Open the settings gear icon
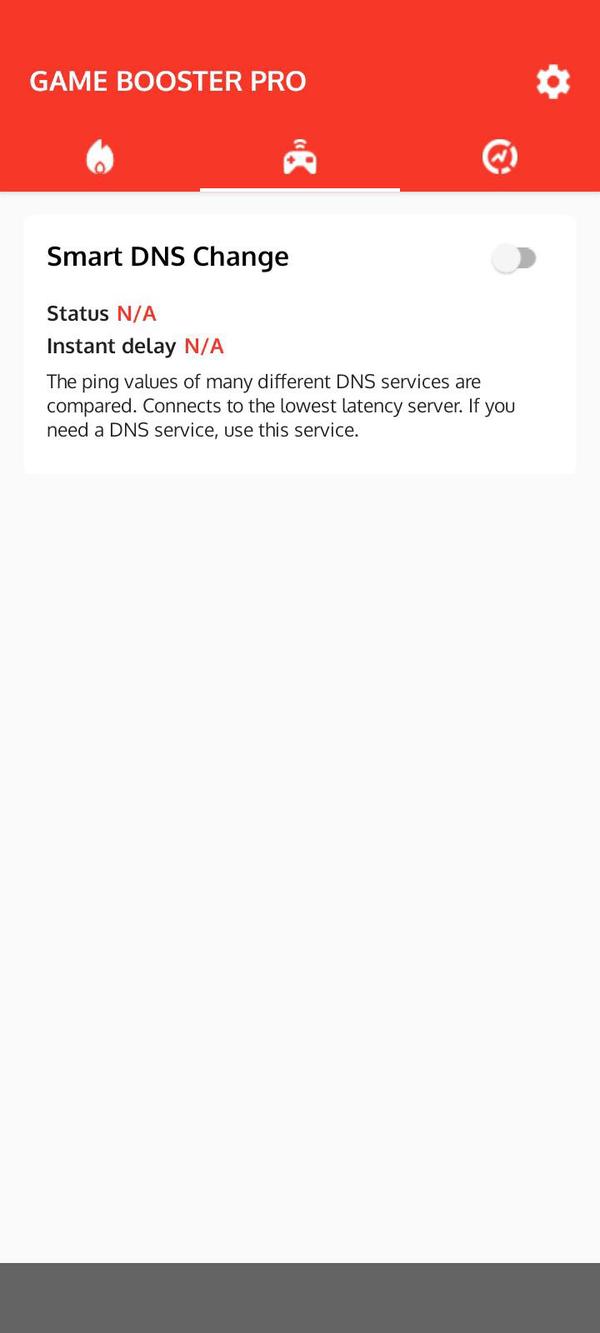 point(552,81)
